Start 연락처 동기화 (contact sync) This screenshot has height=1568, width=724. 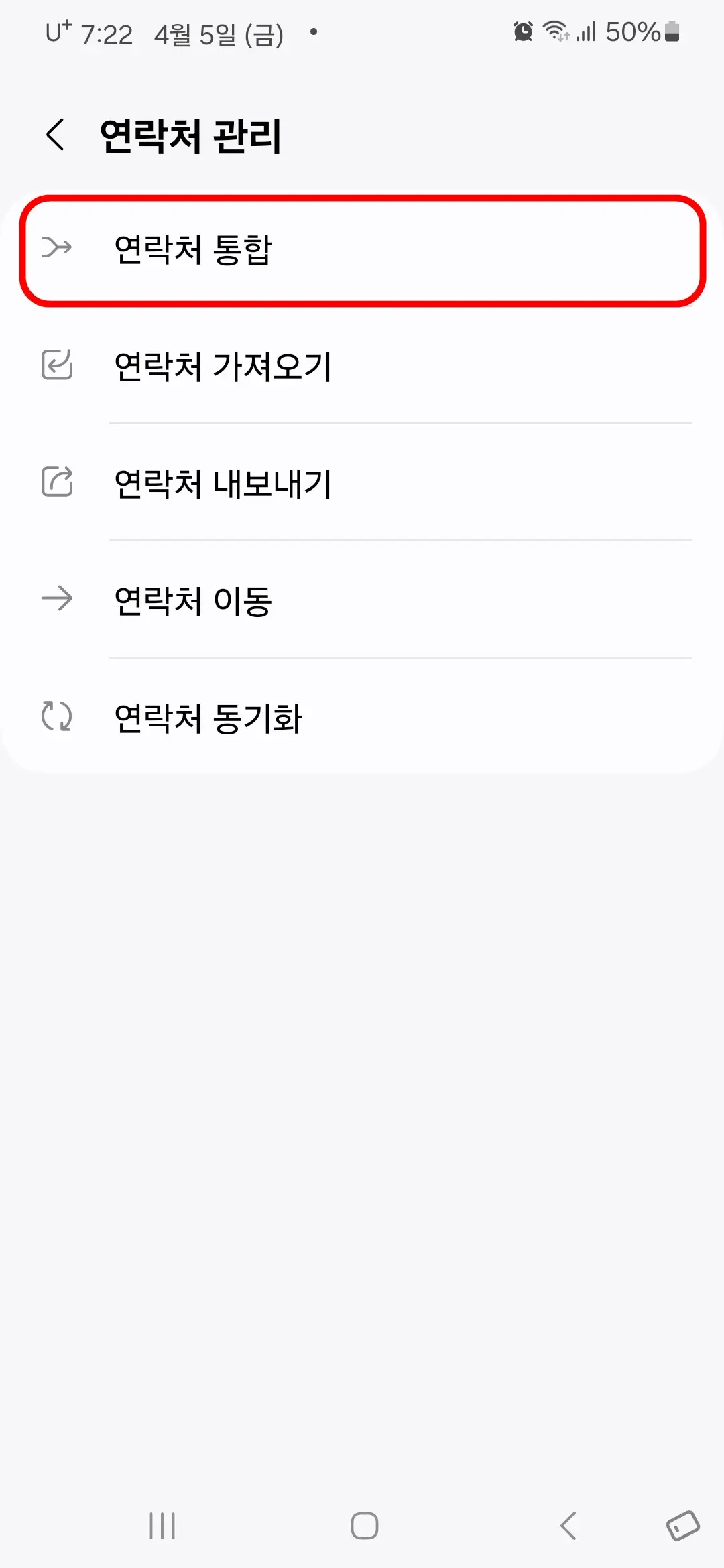coord(208,718)
